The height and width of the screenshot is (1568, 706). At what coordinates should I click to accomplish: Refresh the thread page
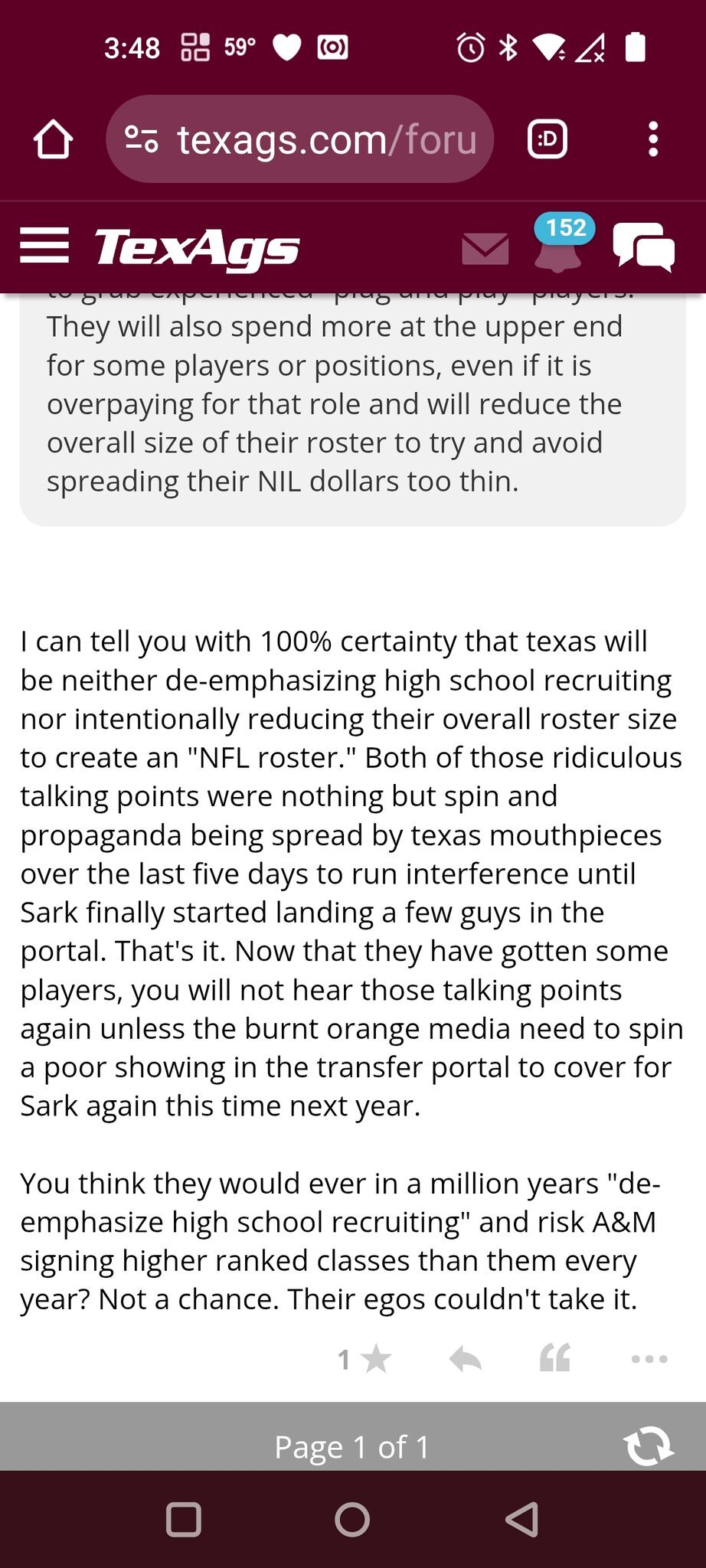click(x=648, y=1446)
